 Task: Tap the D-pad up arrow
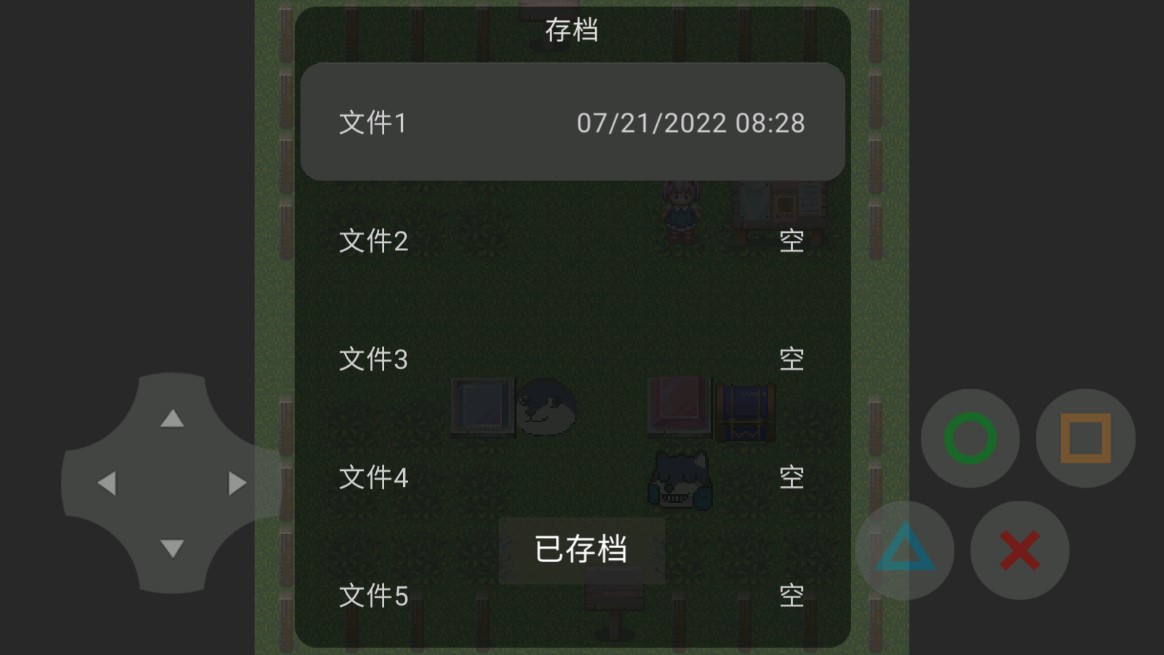coord(172,418)
